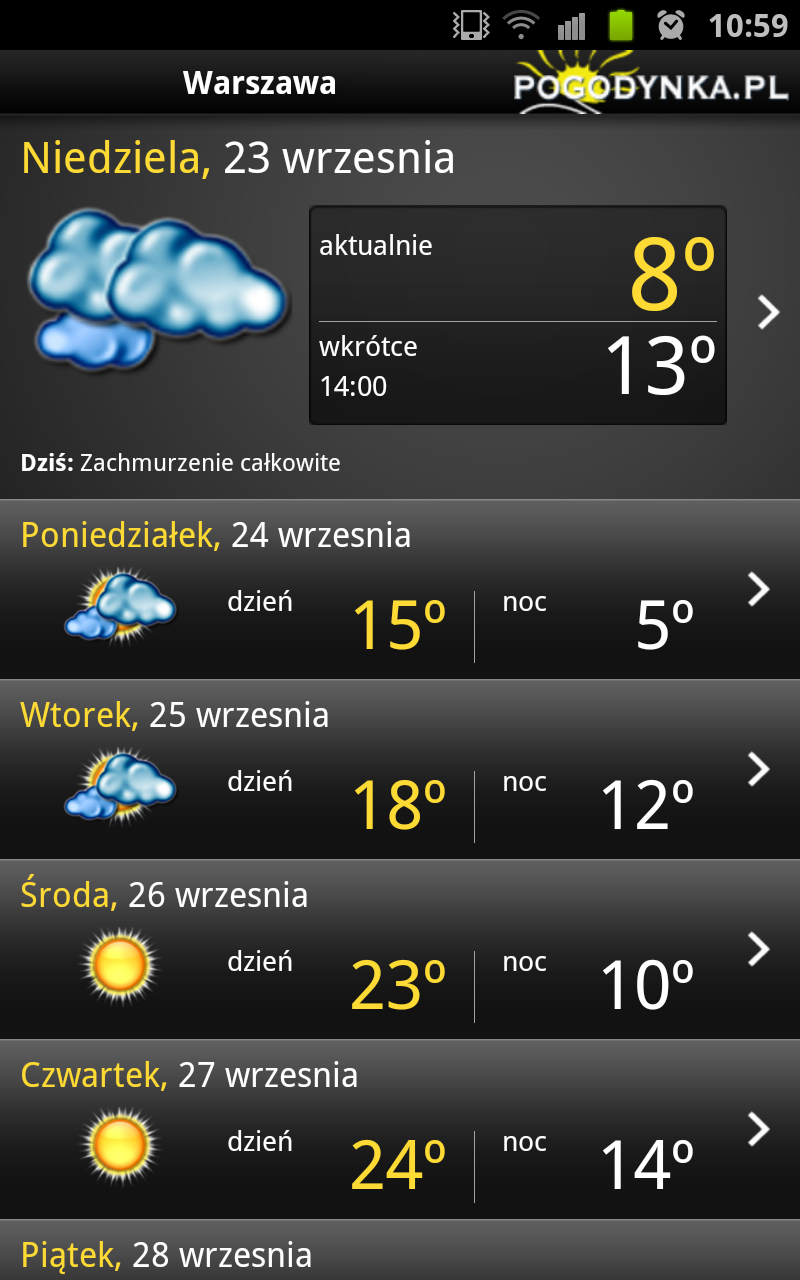
Task: Open the Środa 26 września forecast
Action: point(400,950)
